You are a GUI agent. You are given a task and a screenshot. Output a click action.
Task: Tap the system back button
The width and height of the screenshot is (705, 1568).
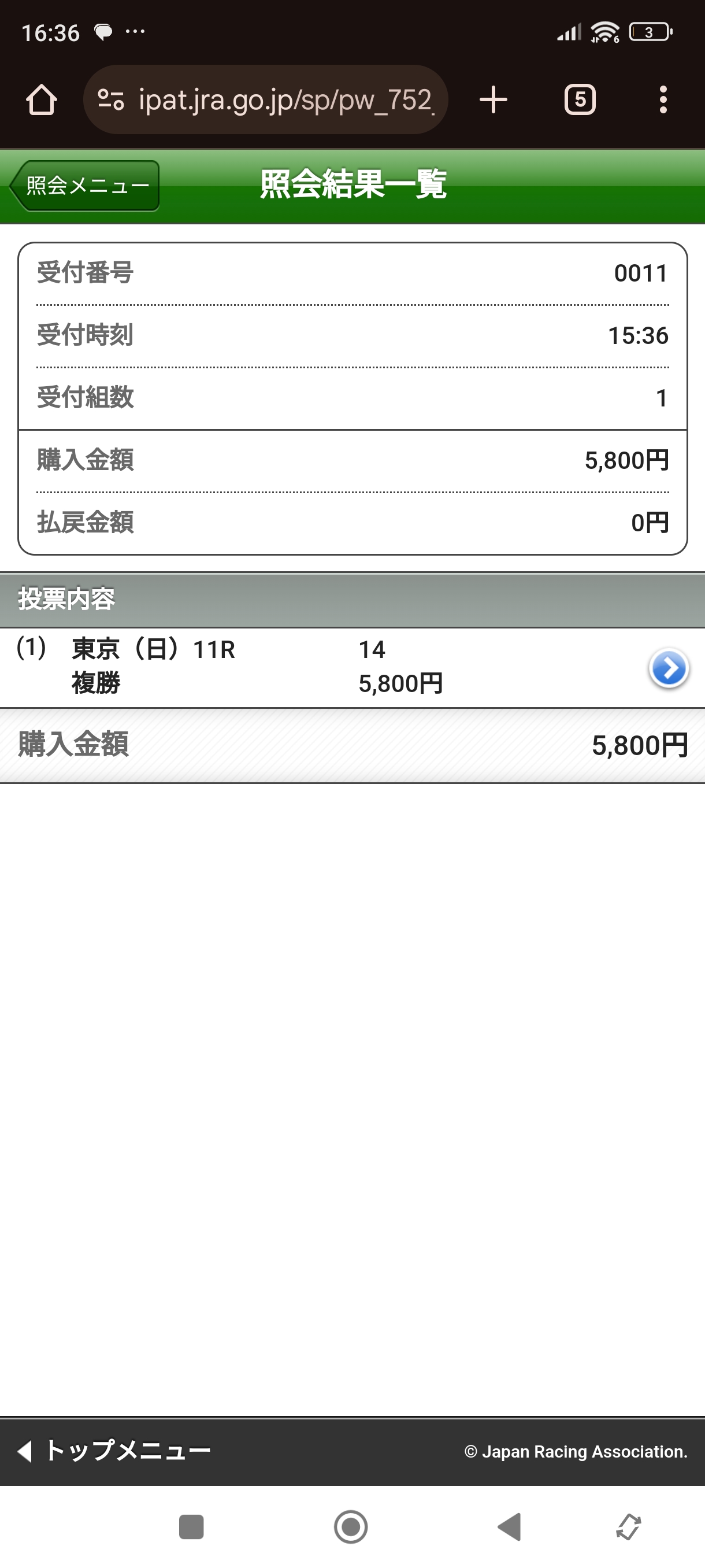pyautogui.click(x=510, y=1526)
